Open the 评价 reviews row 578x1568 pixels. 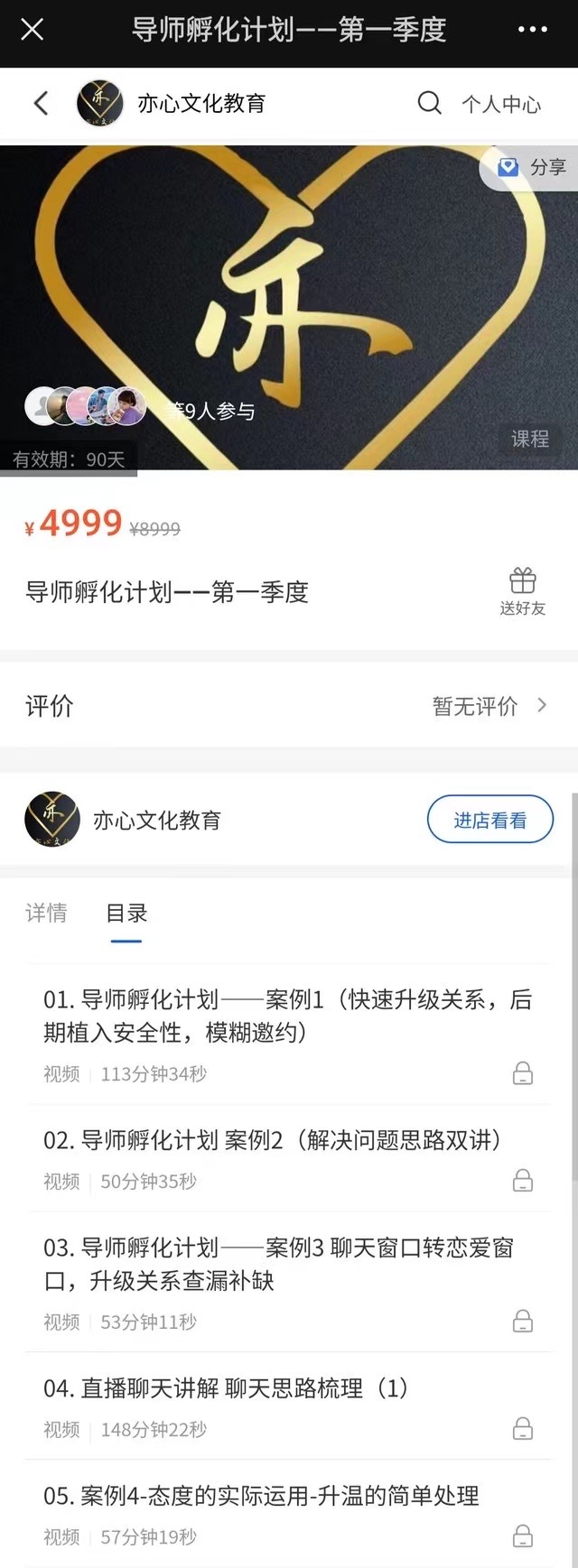coord(287,706)
